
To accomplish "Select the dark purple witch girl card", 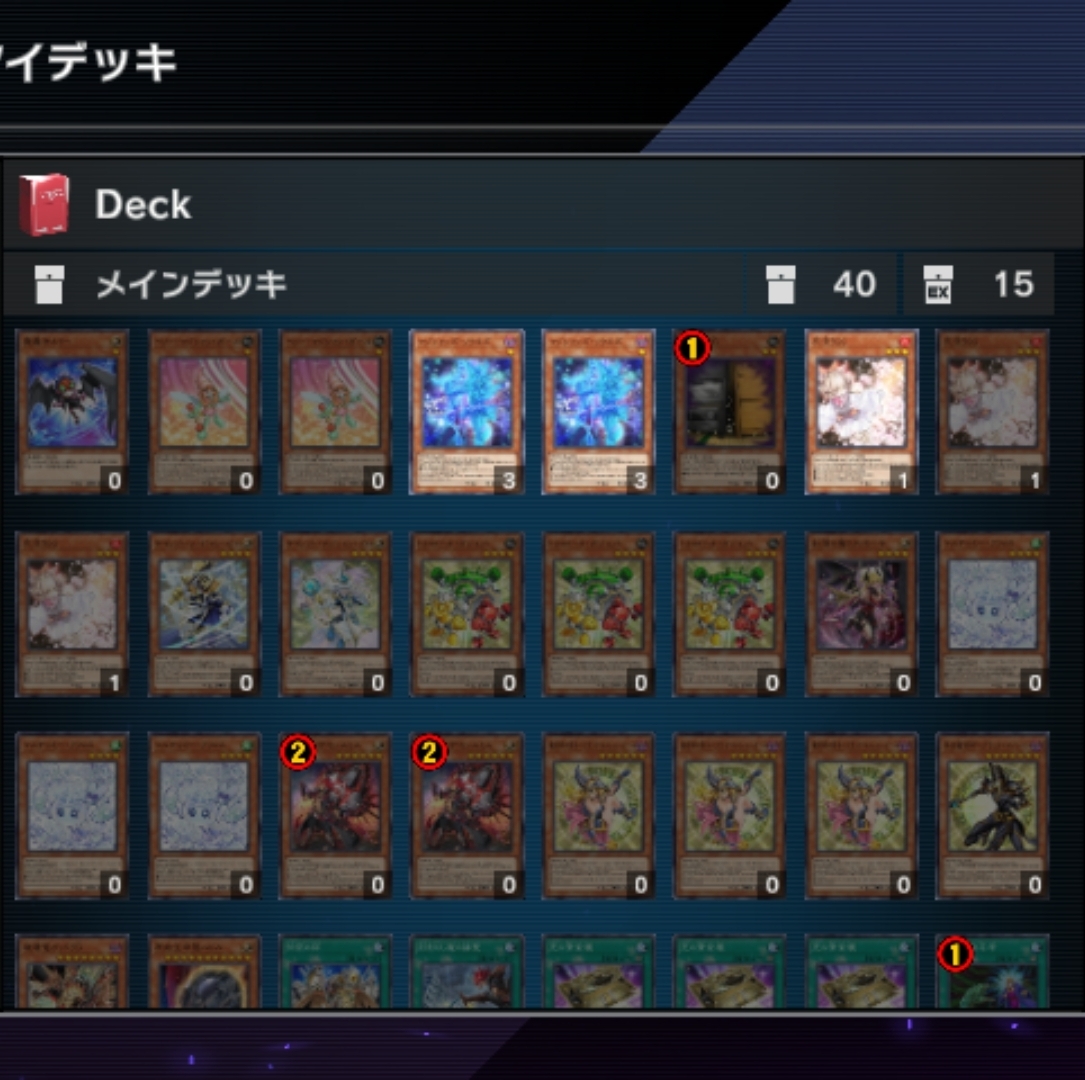I will (x=861, y=613).
